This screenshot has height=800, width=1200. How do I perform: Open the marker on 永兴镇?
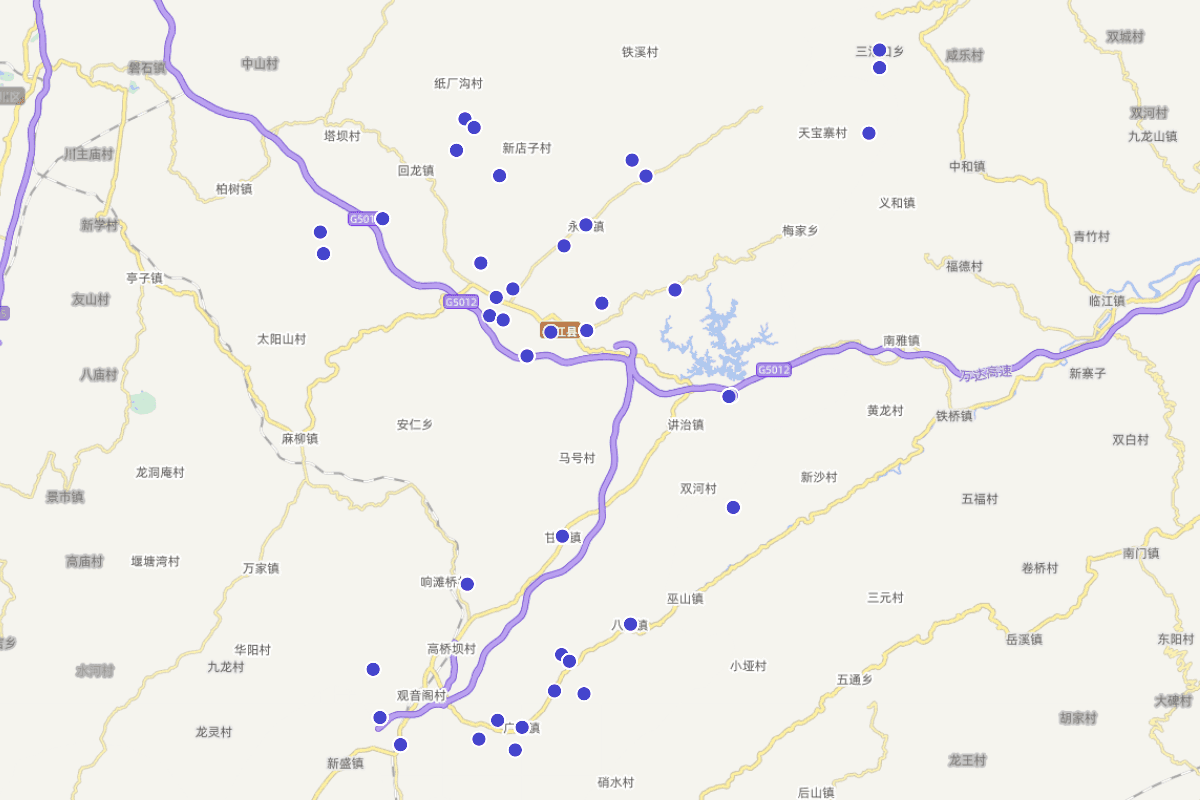pyautogui.click(x=586, y=225)
